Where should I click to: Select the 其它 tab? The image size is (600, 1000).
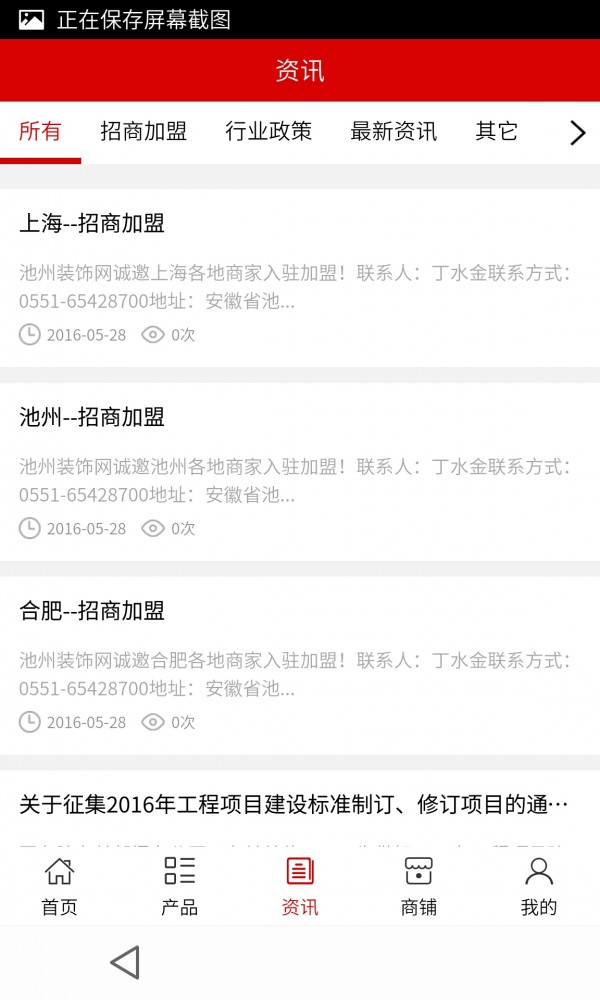496,131
